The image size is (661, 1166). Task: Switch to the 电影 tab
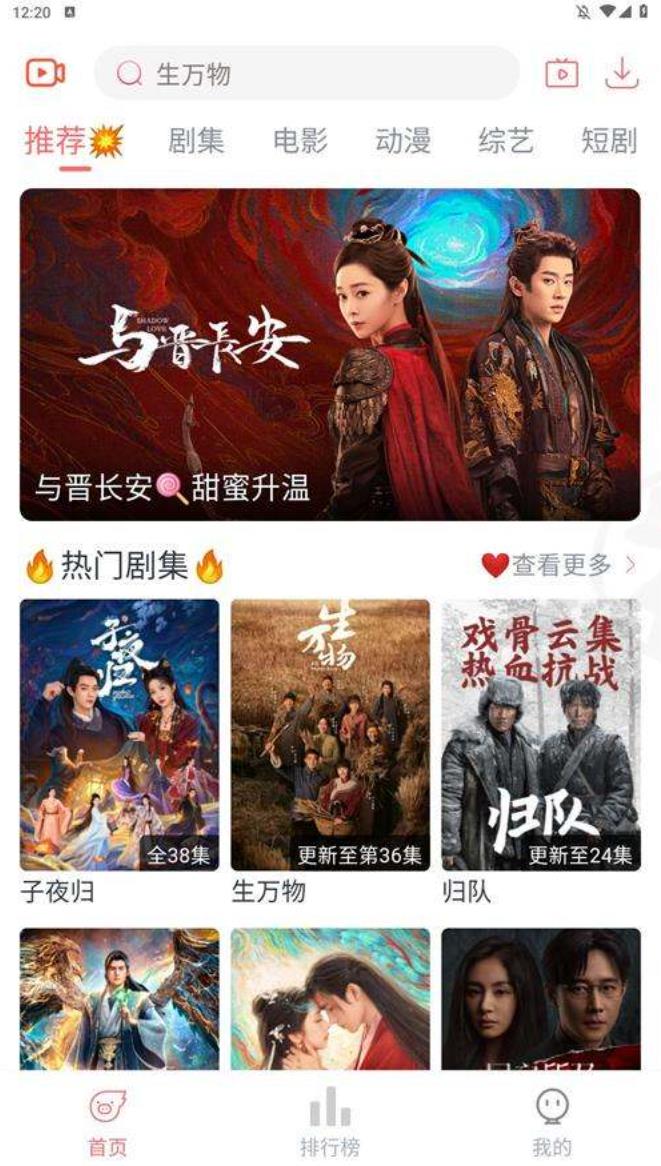pyautogui.click(x=300, y=141)
